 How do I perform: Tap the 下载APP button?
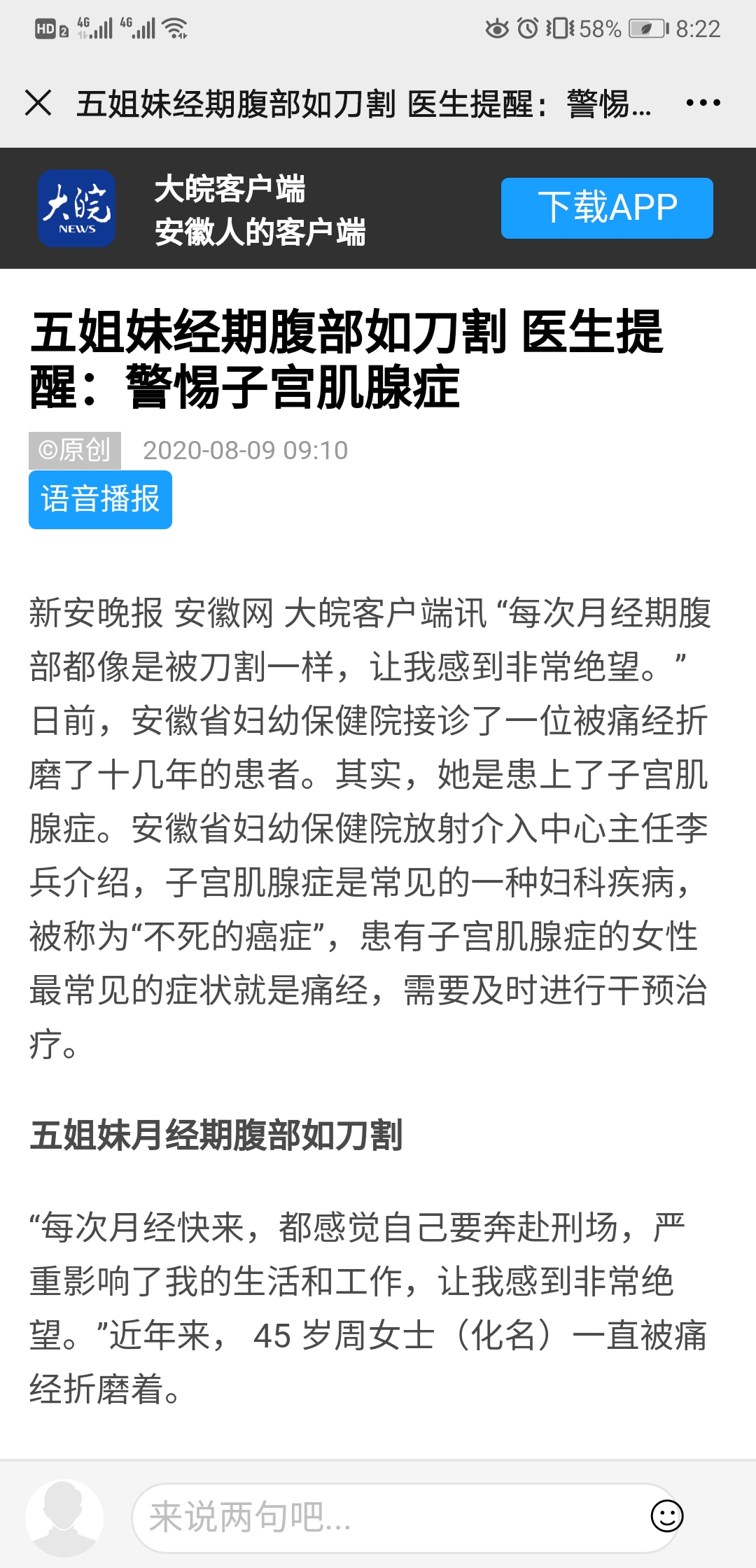pyautogui.click(x=607, y=208)
